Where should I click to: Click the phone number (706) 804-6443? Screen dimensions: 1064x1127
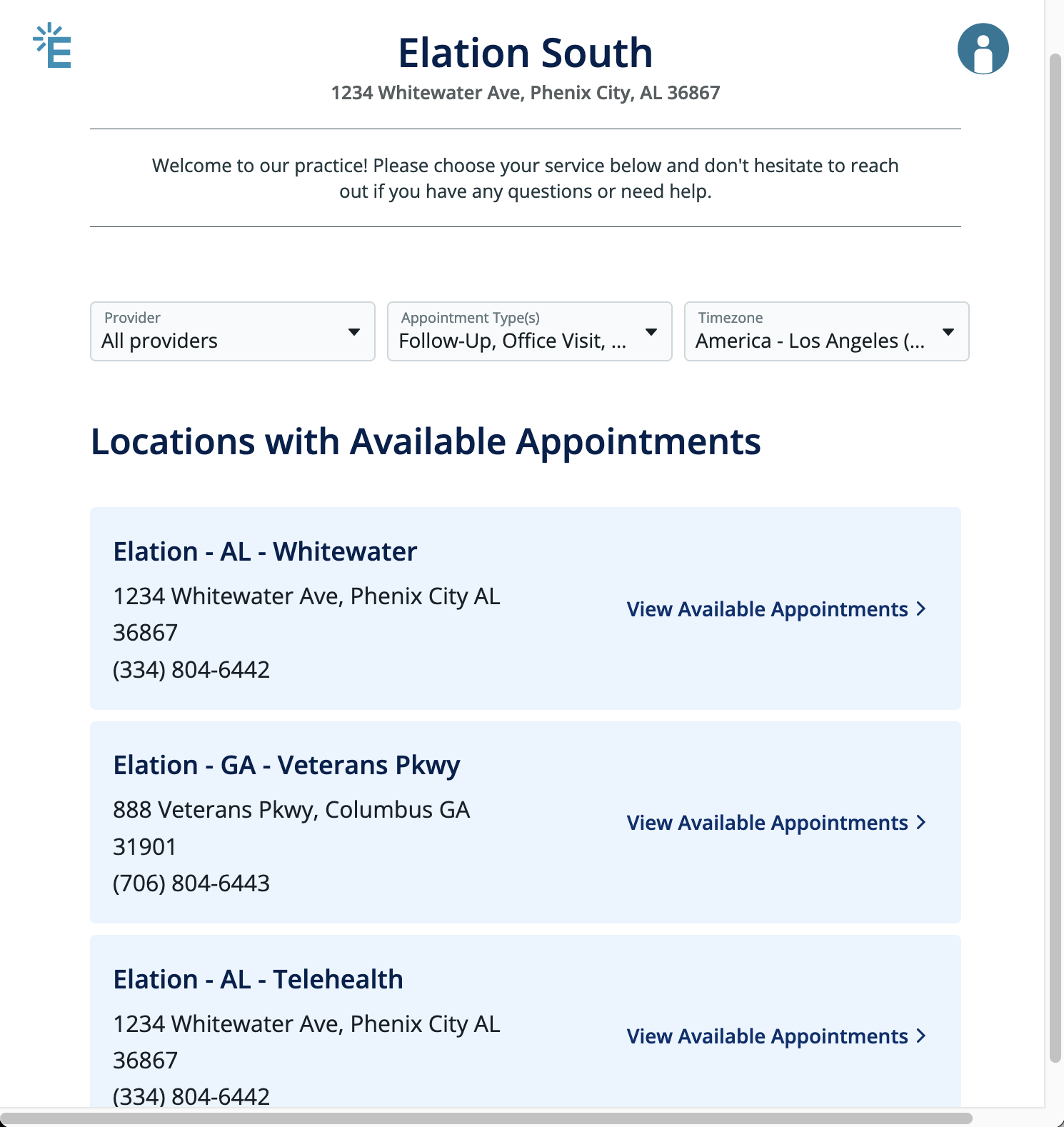pyautogui.click(x=191, y=883)
